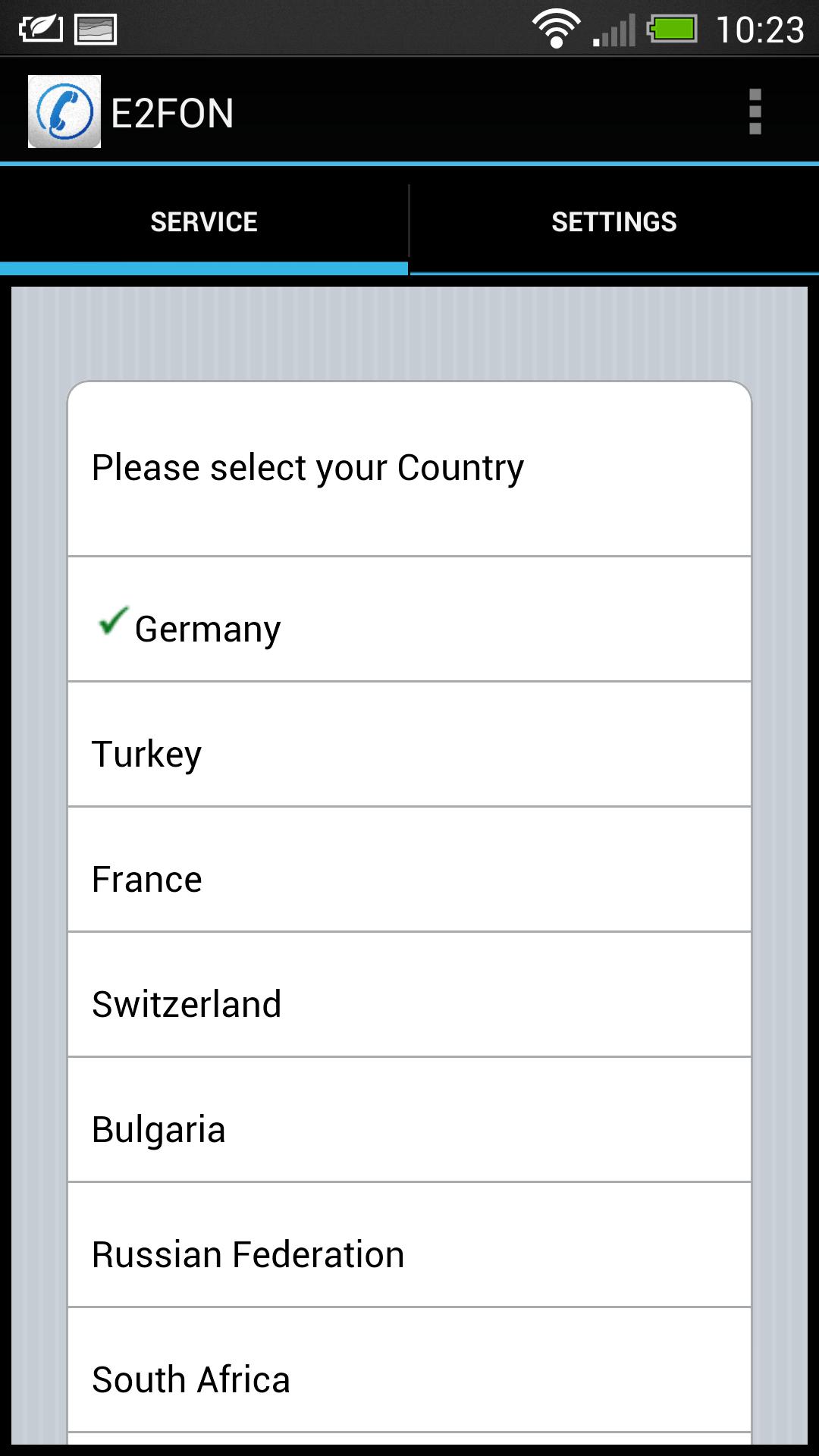Viewport: 819px width, 1456px height.
Task: Choose Bulgaria as your country
Action: (x=409, y=1121)
